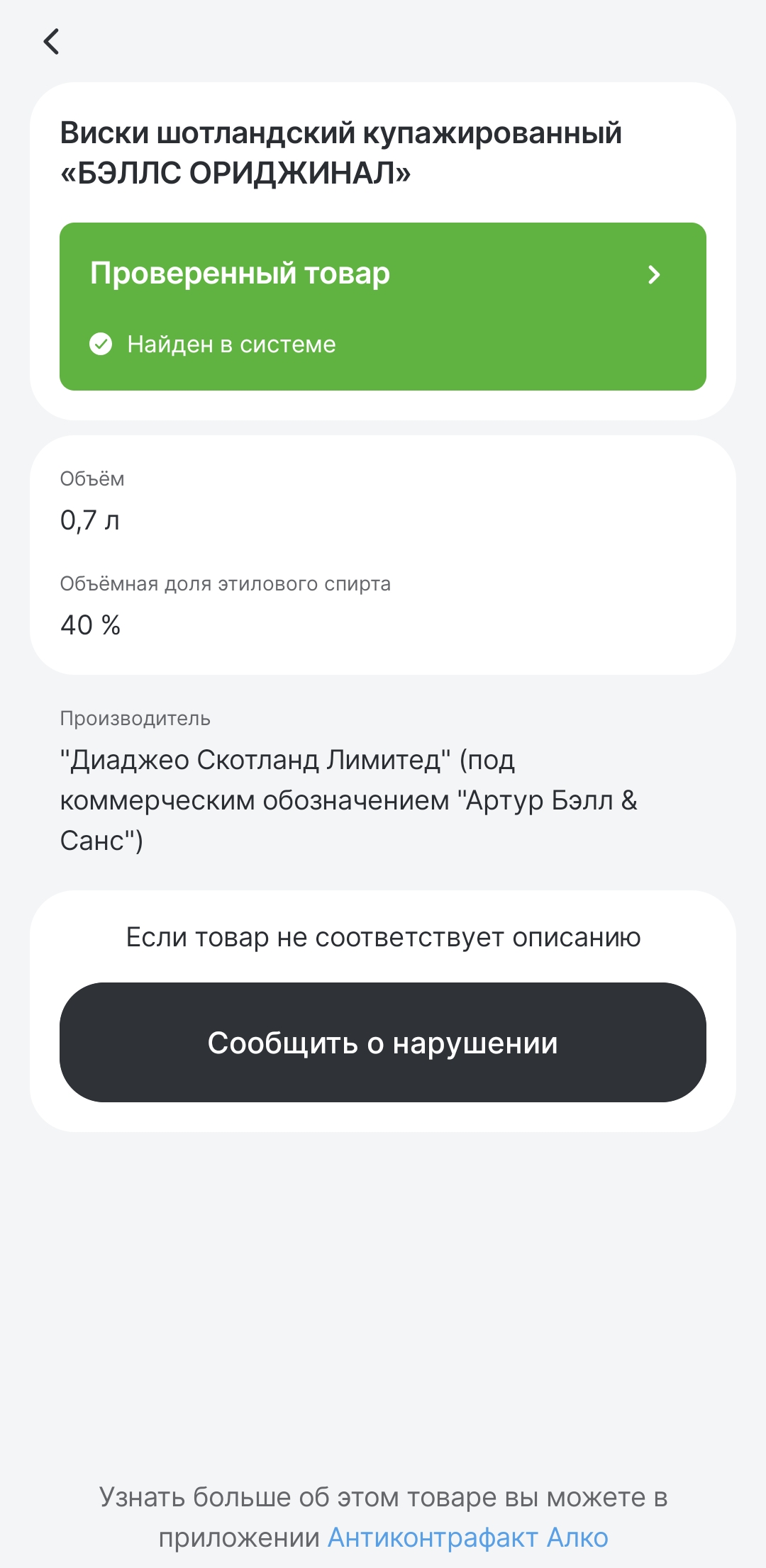Tap Сообщить о нарушении button
The image size is (766, 1568).
coord(383,1042)
